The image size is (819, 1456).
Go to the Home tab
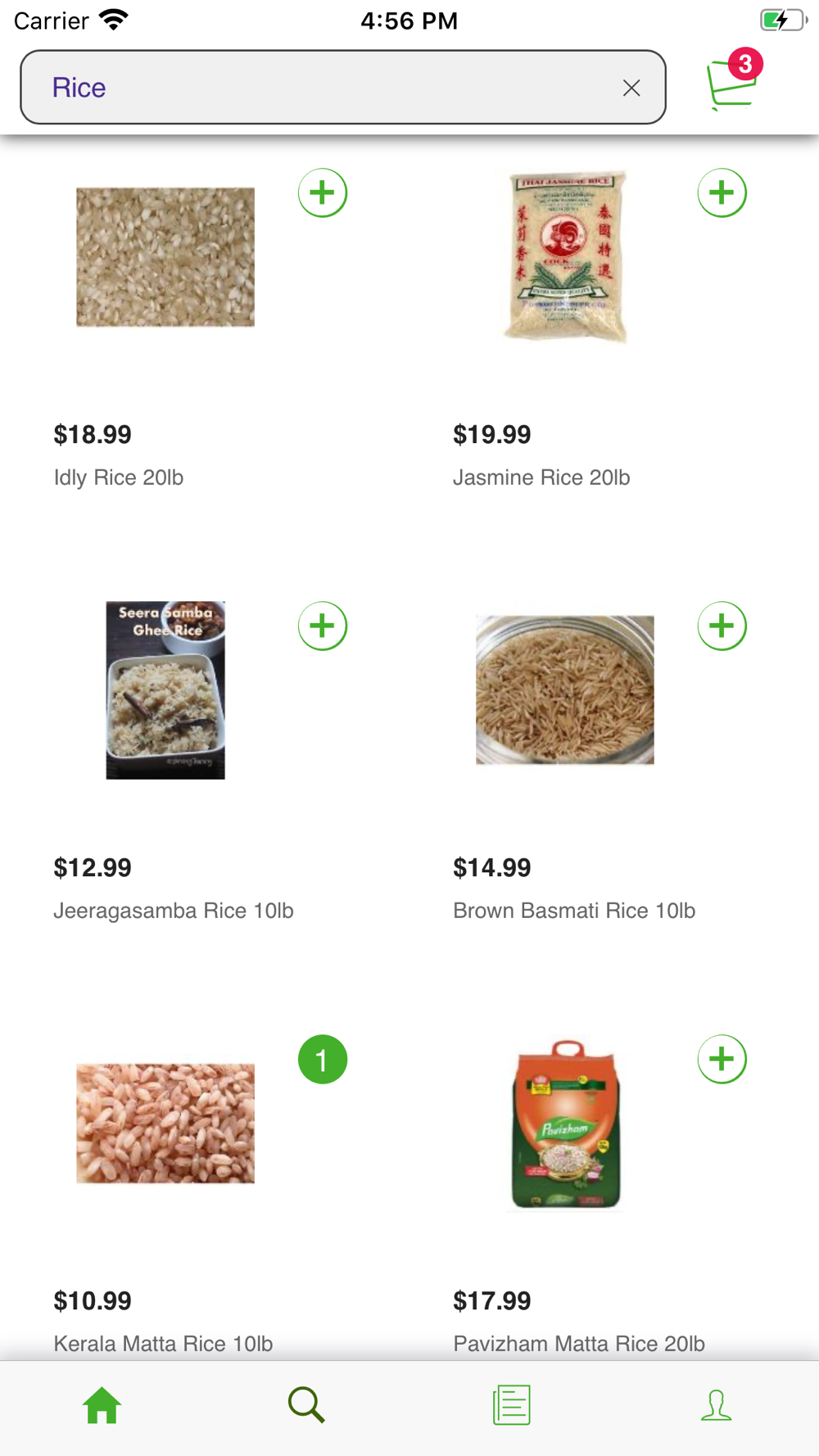[102, 1405]
